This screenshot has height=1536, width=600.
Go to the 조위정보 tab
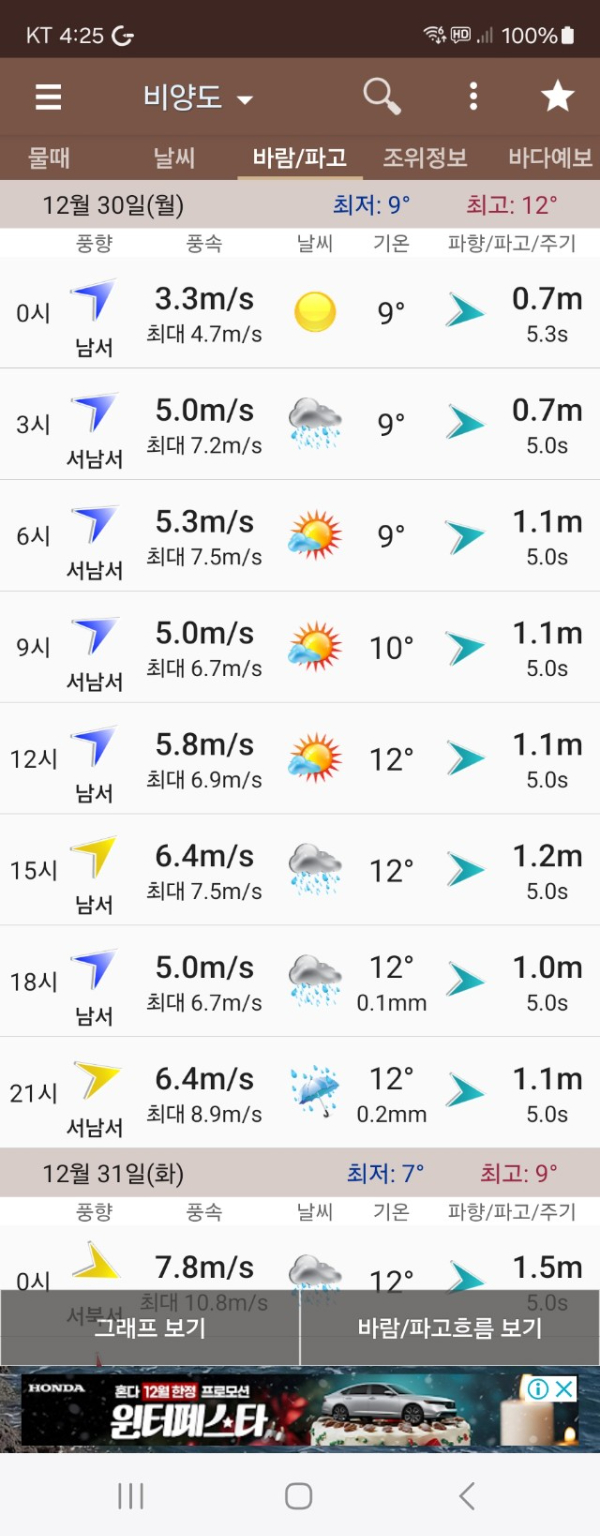pos(425,158)
